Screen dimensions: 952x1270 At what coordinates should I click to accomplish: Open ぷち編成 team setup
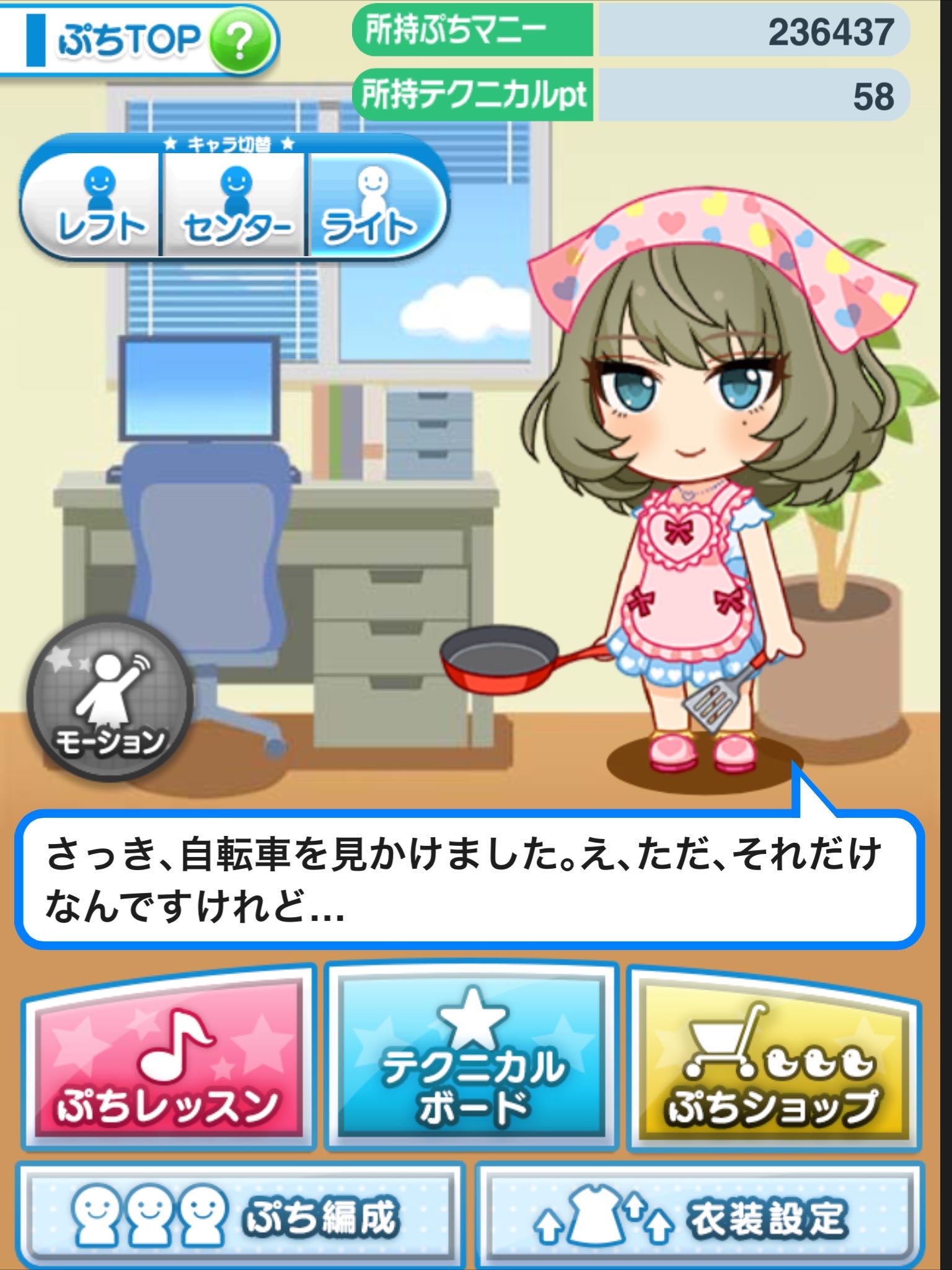(240, 1215)
